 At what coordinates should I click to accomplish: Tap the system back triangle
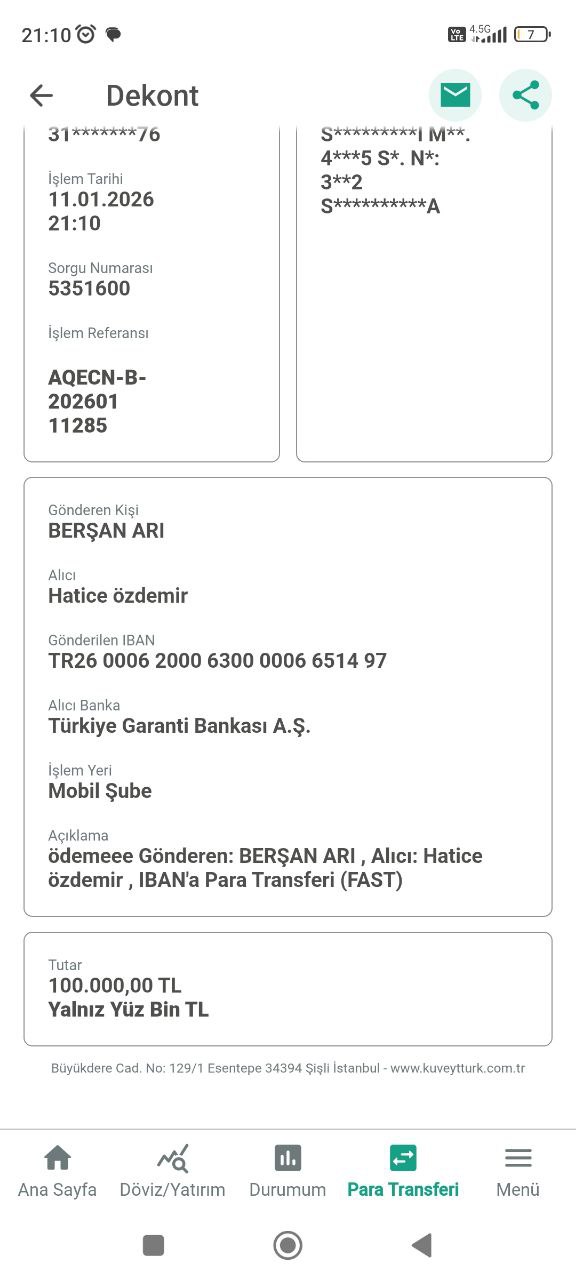point(422,1245)
